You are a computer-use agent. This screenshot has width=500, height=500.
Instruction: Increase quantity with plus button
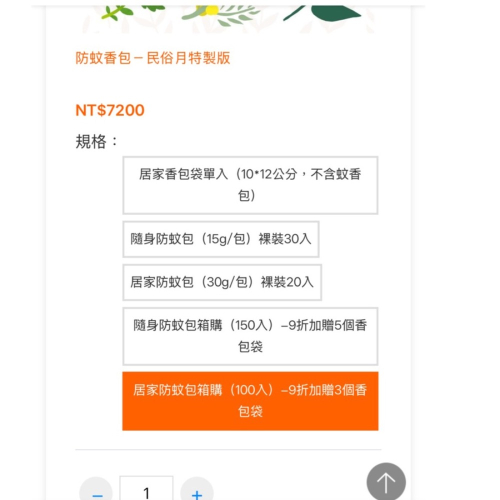pos(197,492)
